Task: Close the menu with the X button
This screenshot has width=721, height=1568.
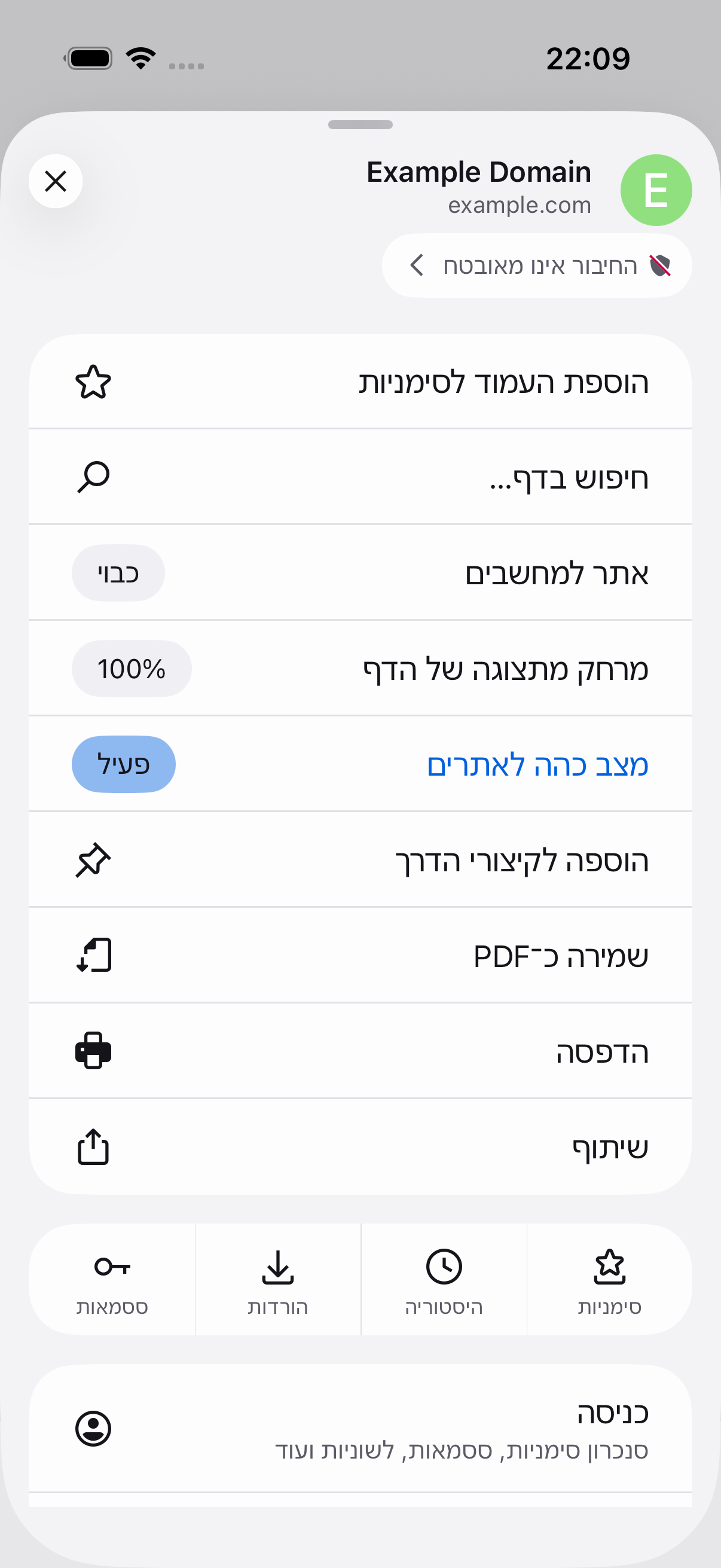Action: [56, 181]
